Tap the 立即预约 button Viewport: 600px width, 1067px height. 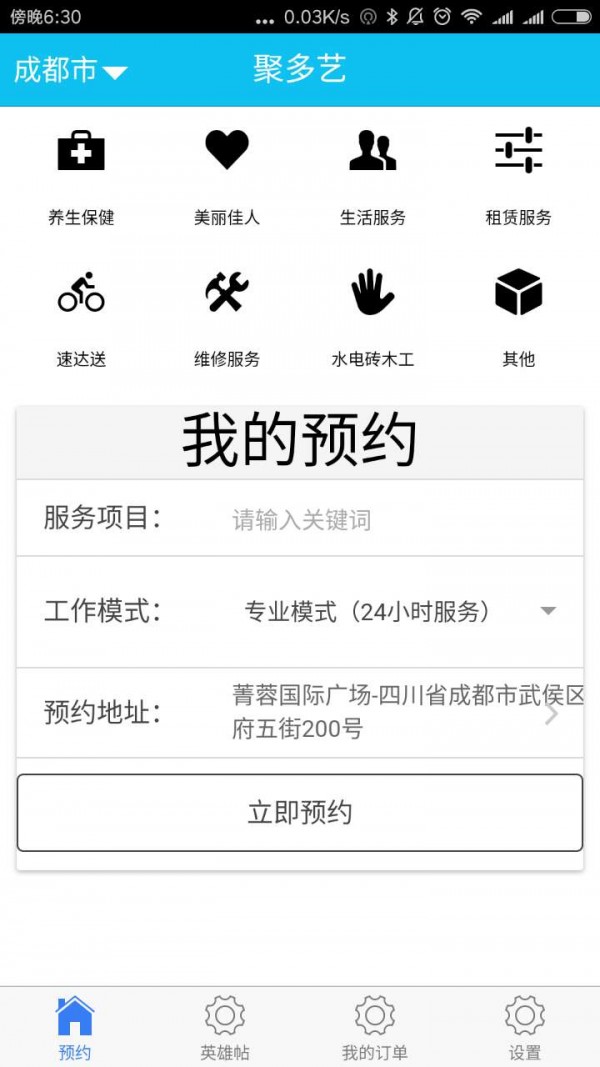[x=300, y=812]
